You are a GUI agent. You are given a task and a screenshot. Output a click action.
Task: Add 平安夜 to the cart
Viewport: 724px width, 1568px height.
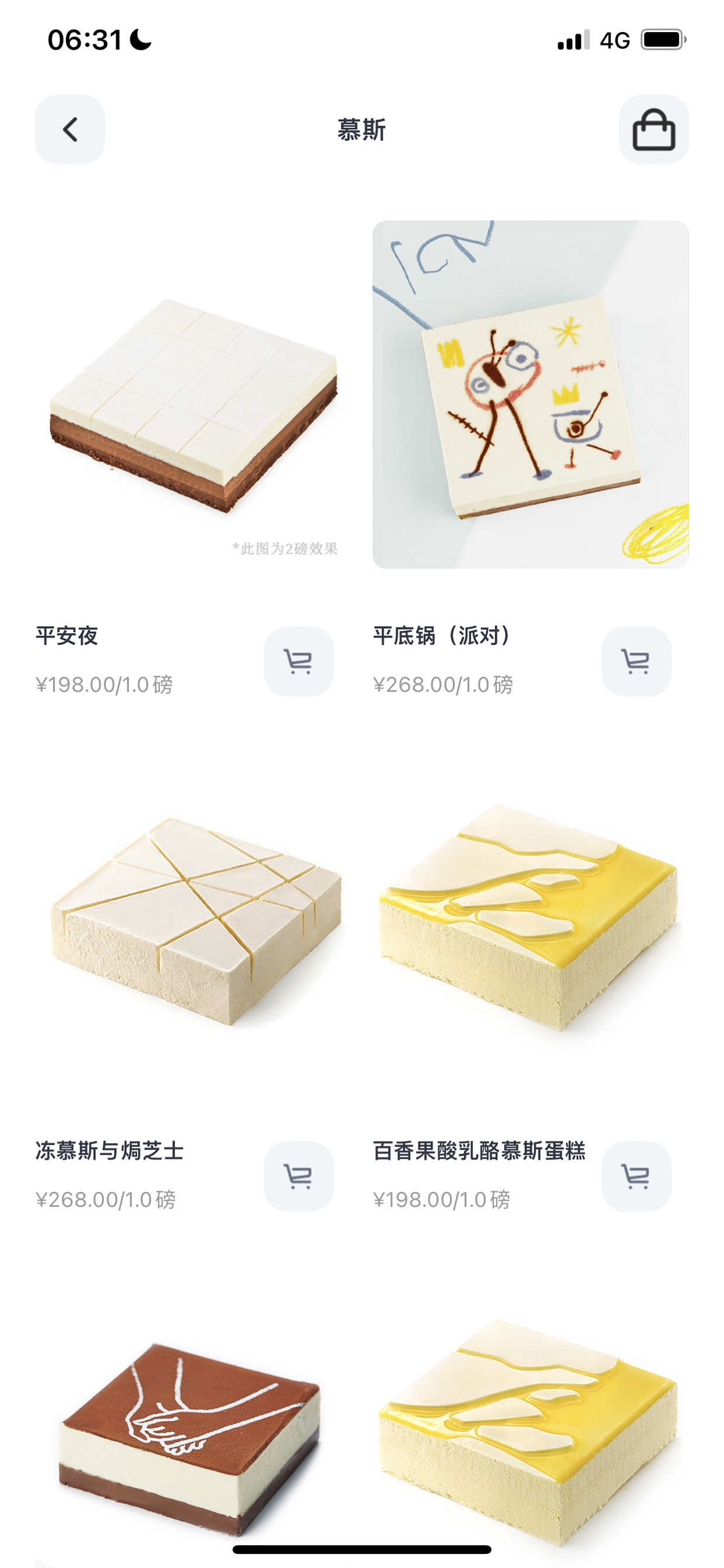point(299,662)
